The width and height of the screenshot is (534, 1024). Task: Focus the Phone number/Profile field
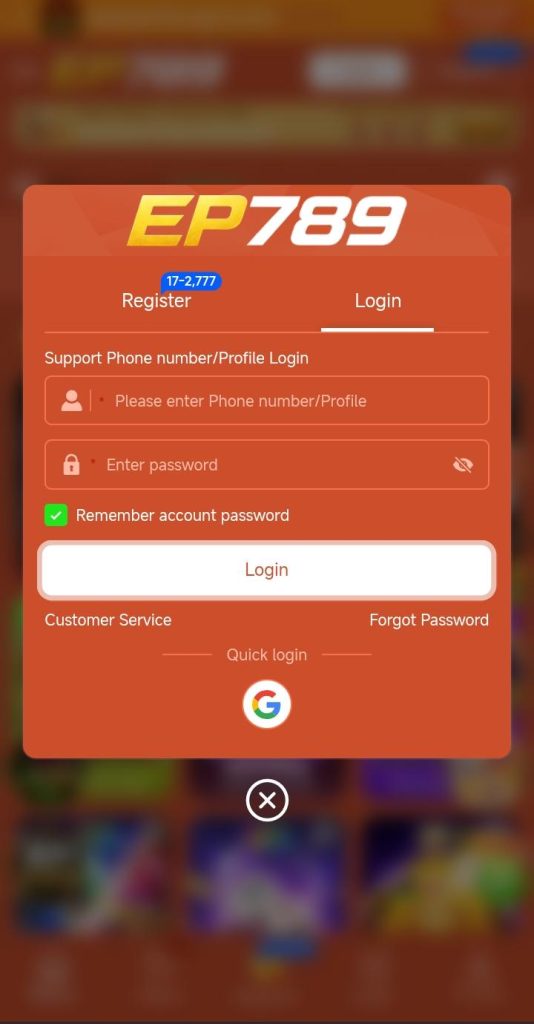266,400
